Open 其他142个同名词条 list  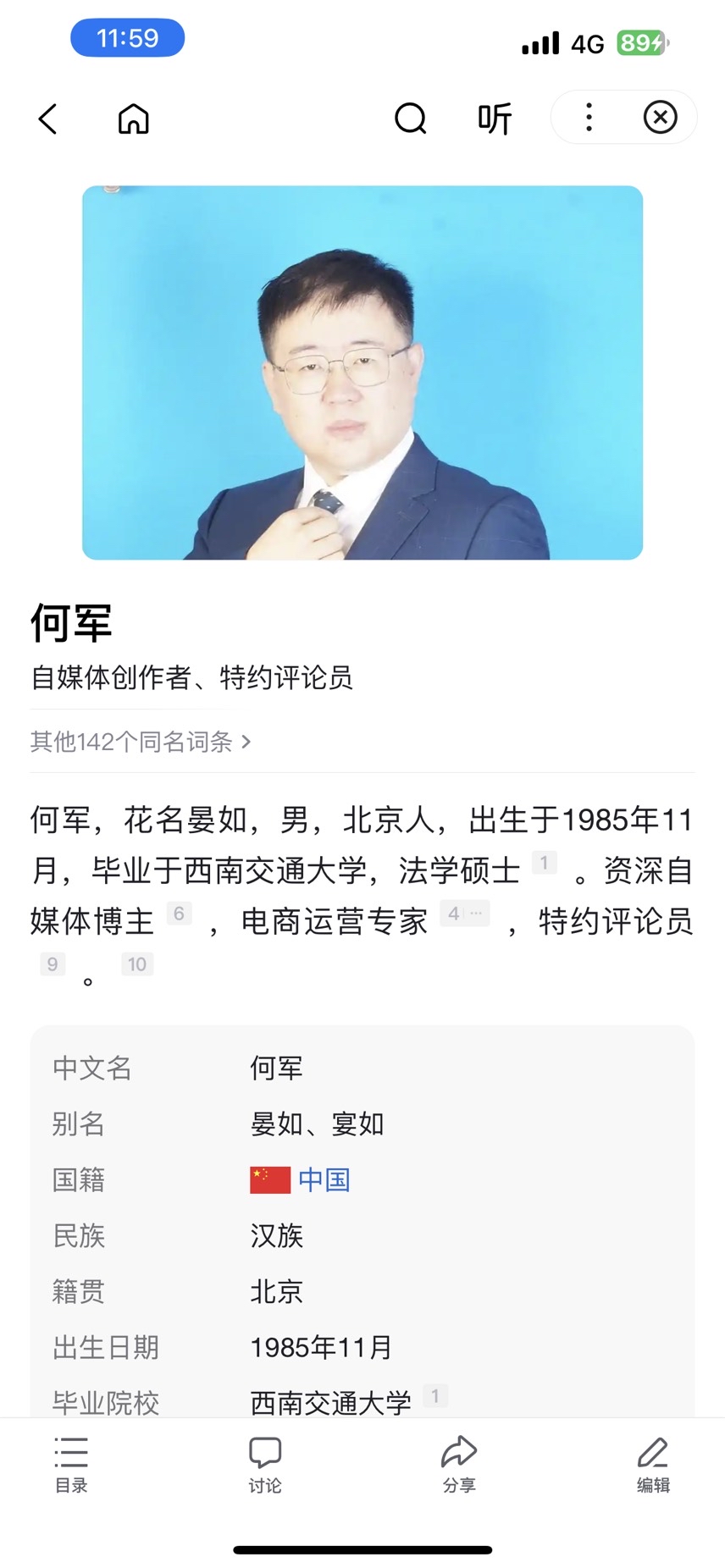[141, 742]
